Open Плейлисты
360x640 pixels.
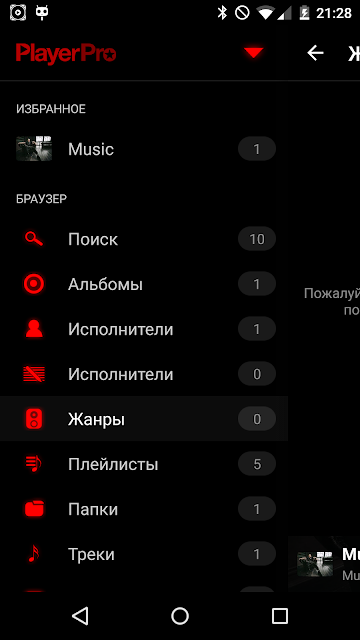144,464
